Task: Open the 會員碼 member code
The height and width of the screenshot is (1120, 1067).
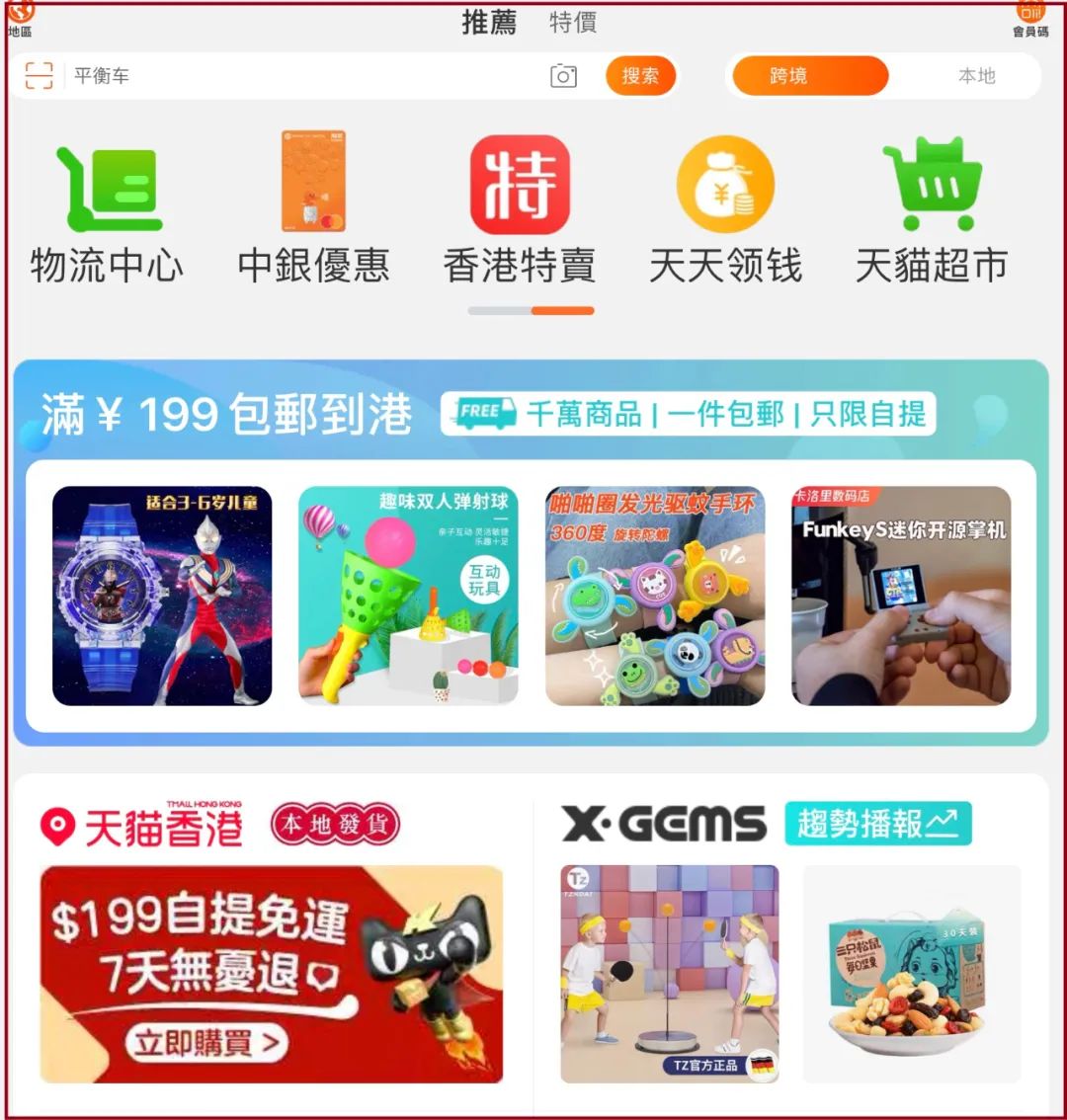Action: point(1030,18)
